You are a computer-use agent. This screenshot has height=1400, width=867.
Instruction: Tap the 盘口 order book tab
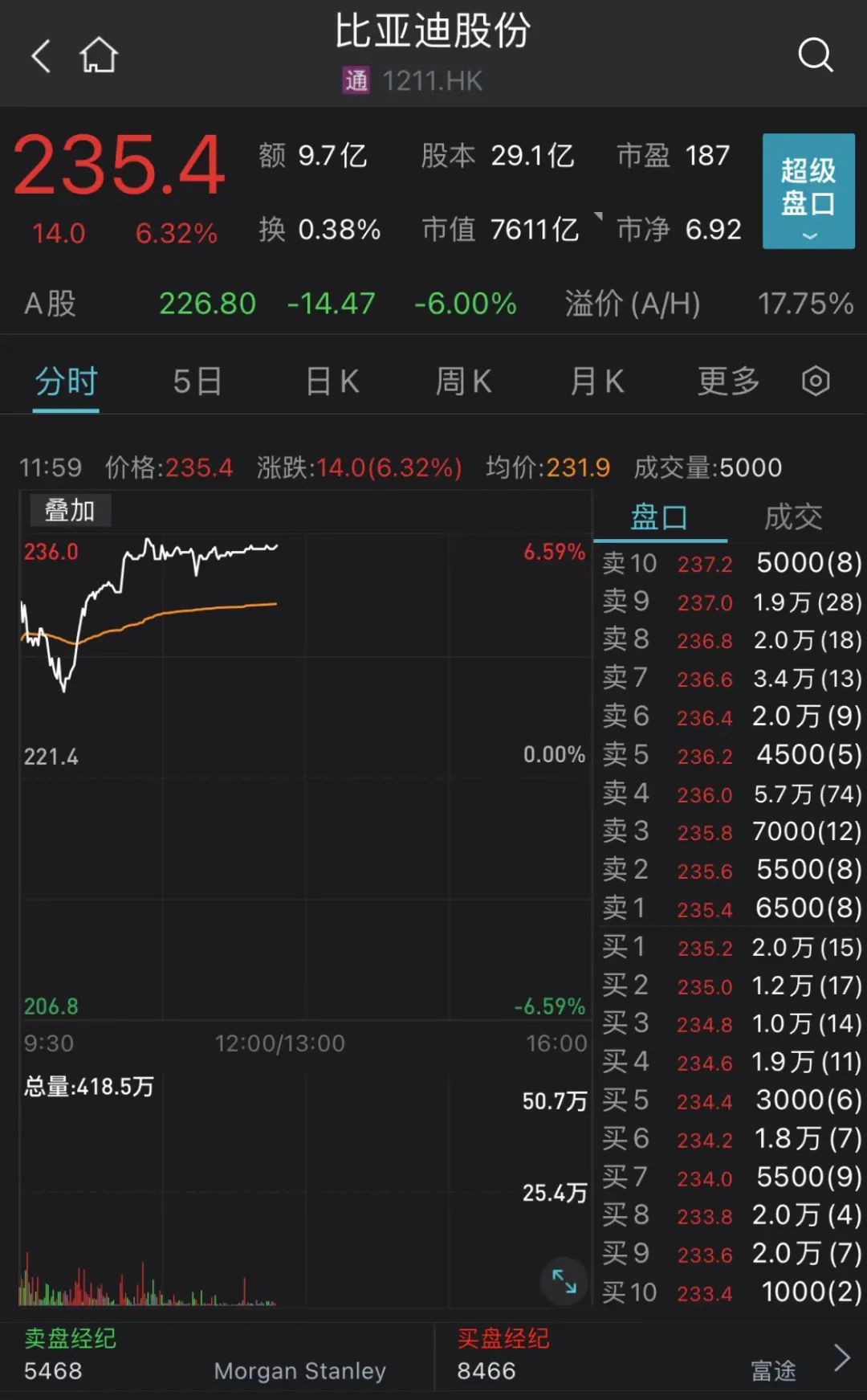(x=658, y=518)
